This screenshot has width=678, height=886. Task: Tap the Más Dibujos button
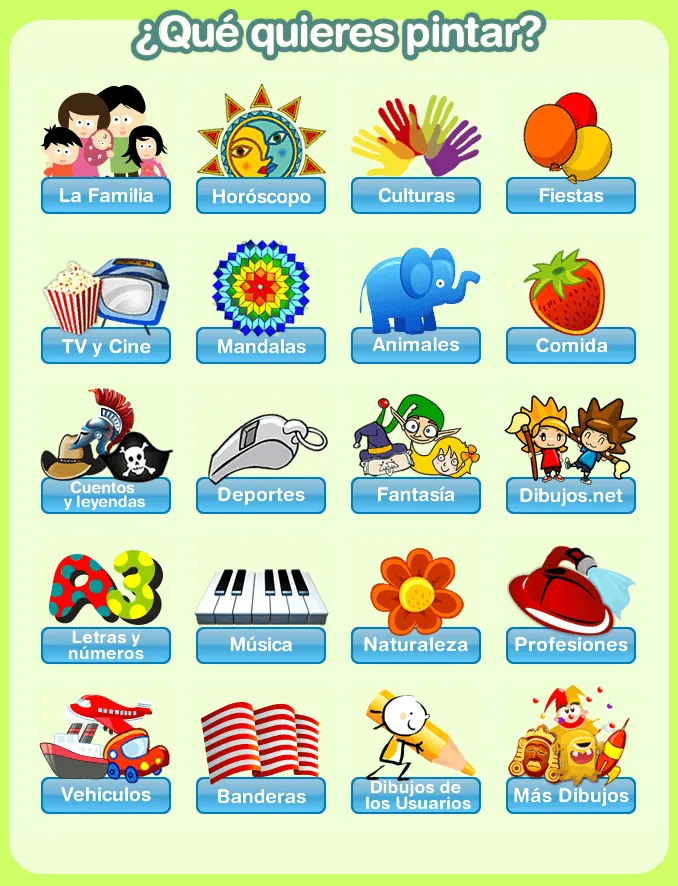571,795
